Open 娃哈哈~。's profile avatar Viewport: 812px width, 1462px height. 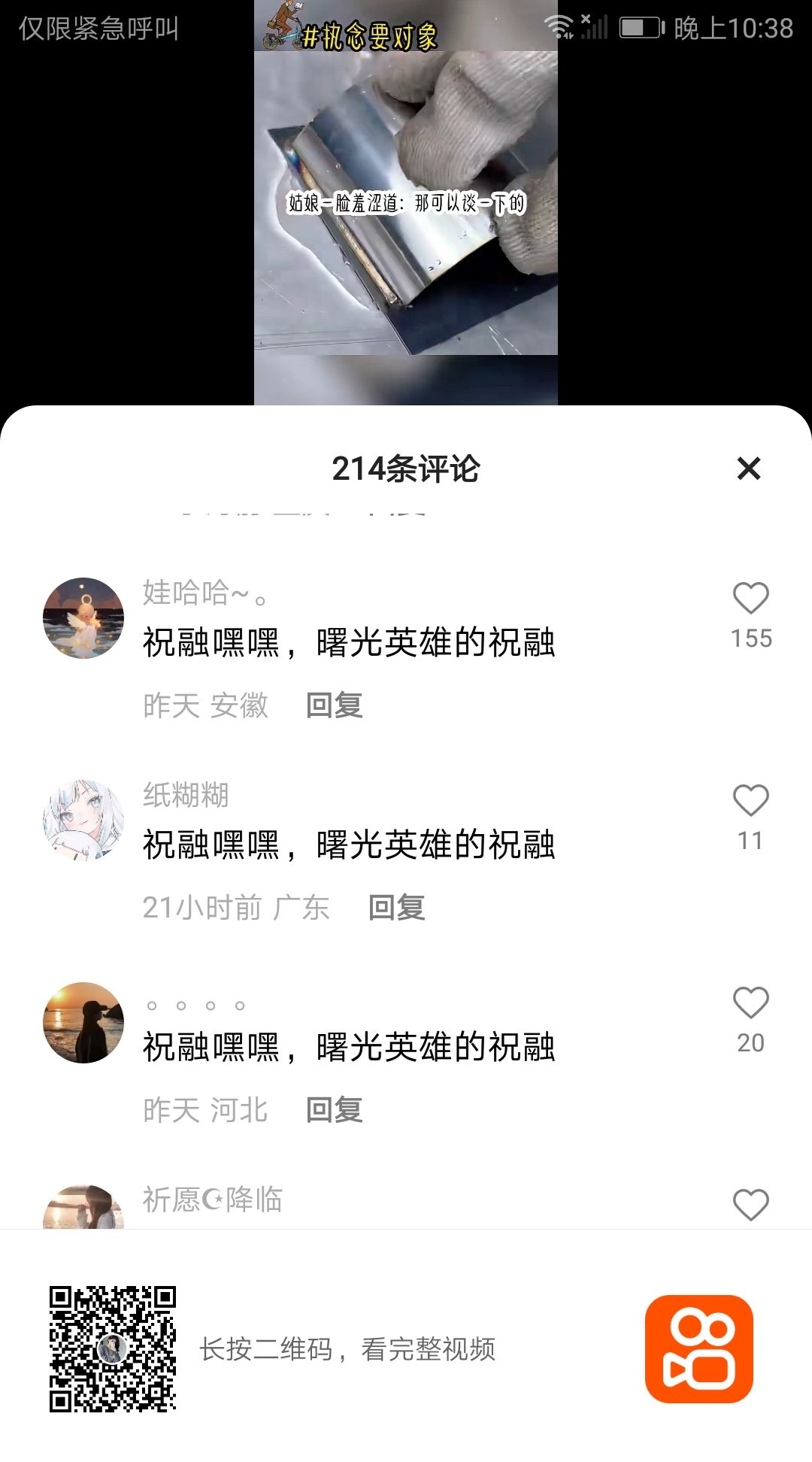click(83, 618)
